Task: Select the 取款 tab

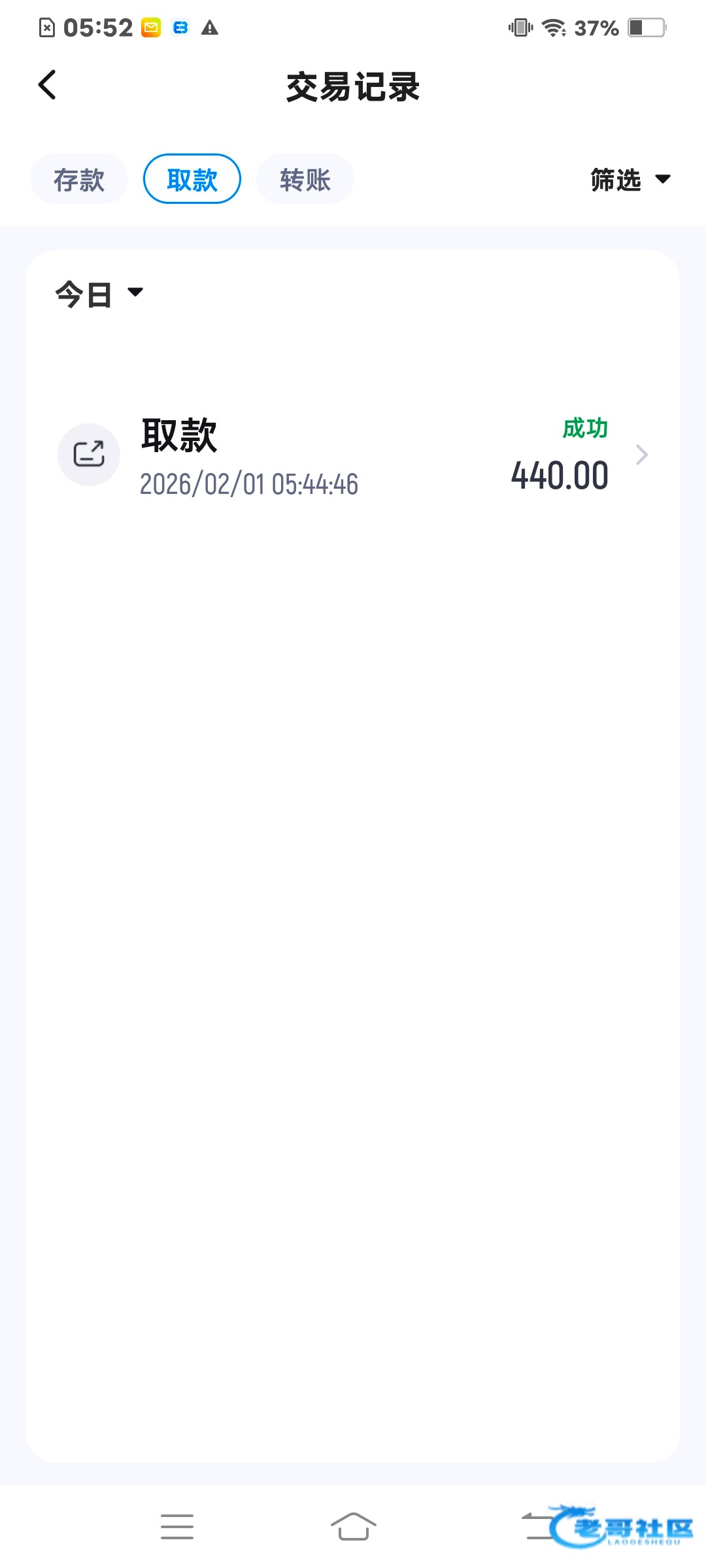Action: (x=192, y=180)
